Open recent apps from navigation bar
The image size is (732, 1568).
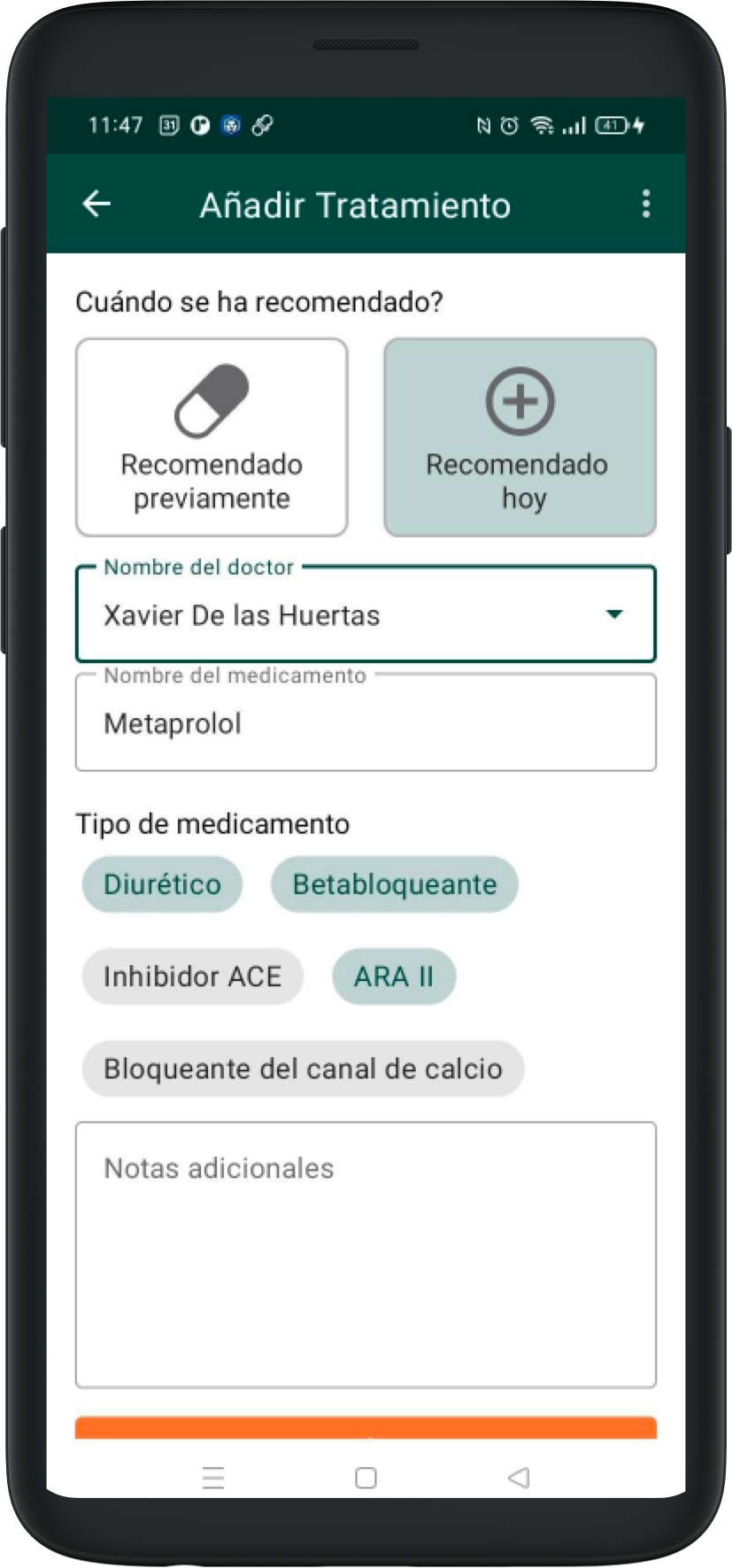click(213, 1478)
